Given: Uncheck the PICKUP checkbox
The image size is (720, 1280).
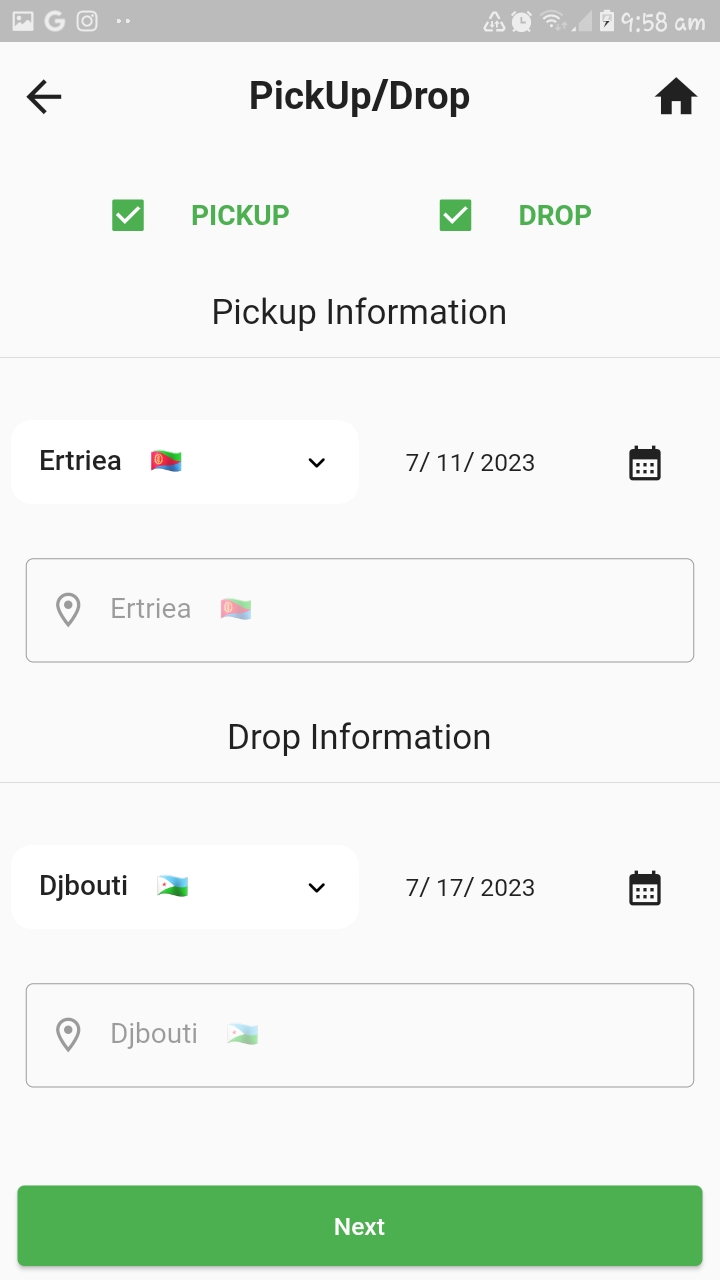Looking at the screenshot, I should (128, 215).
